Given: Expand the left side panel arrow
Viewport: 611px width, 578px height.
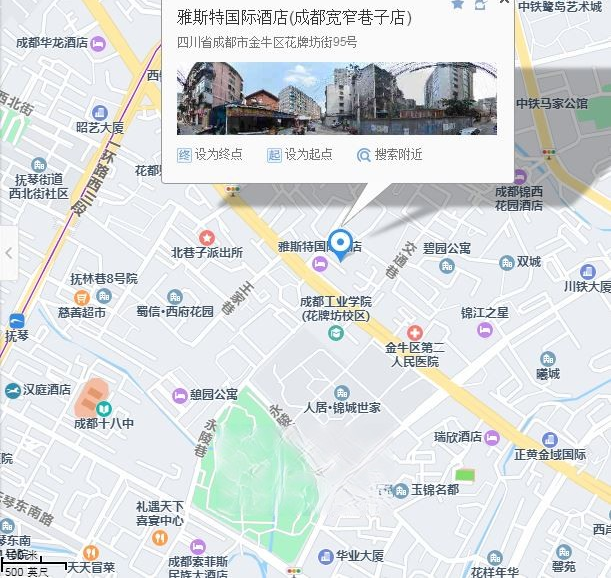Looking at the screenshot, I should tap(8, 254).
